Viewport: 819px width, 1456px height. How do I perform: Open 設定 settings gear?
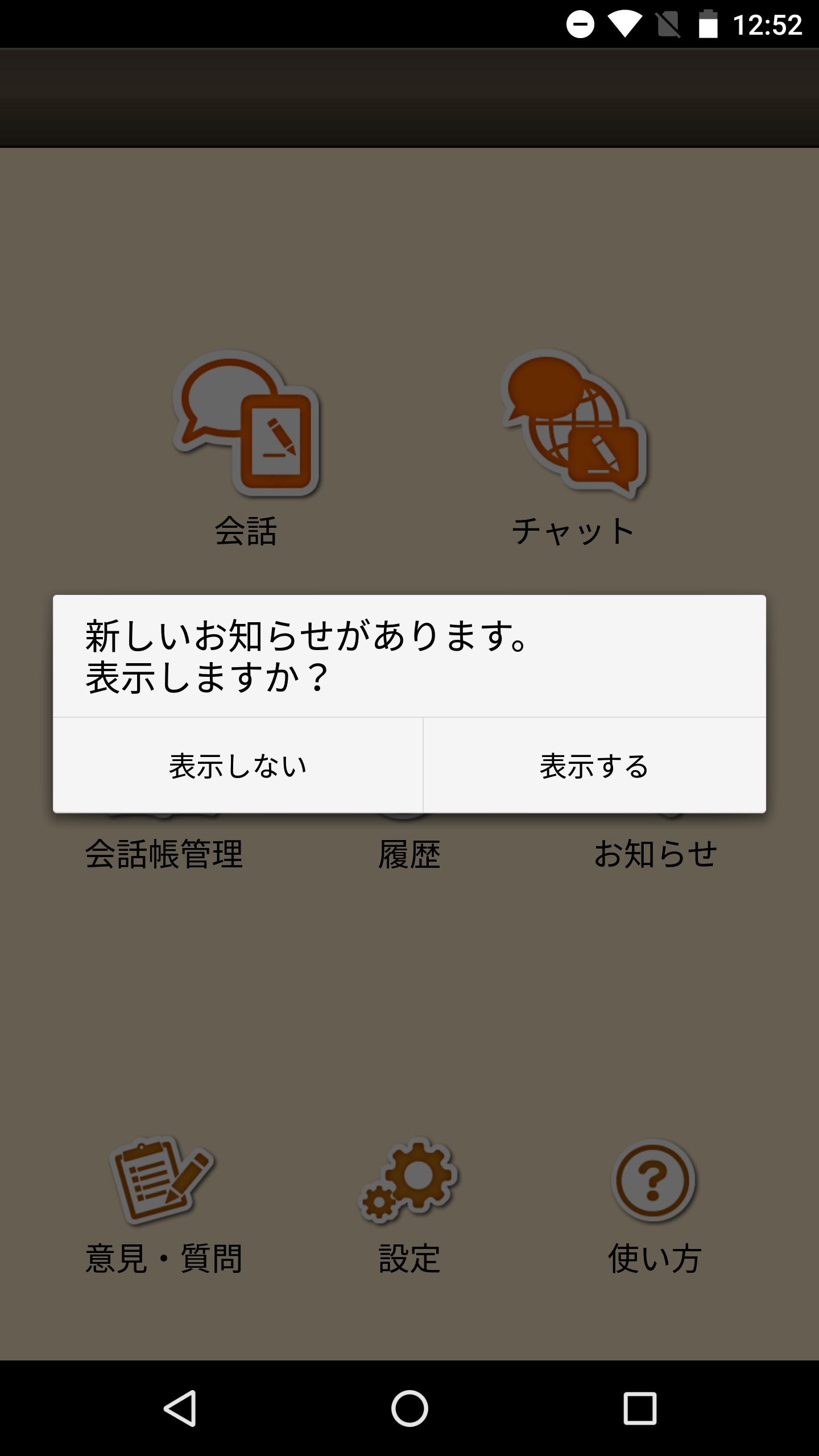point(409,1181)
